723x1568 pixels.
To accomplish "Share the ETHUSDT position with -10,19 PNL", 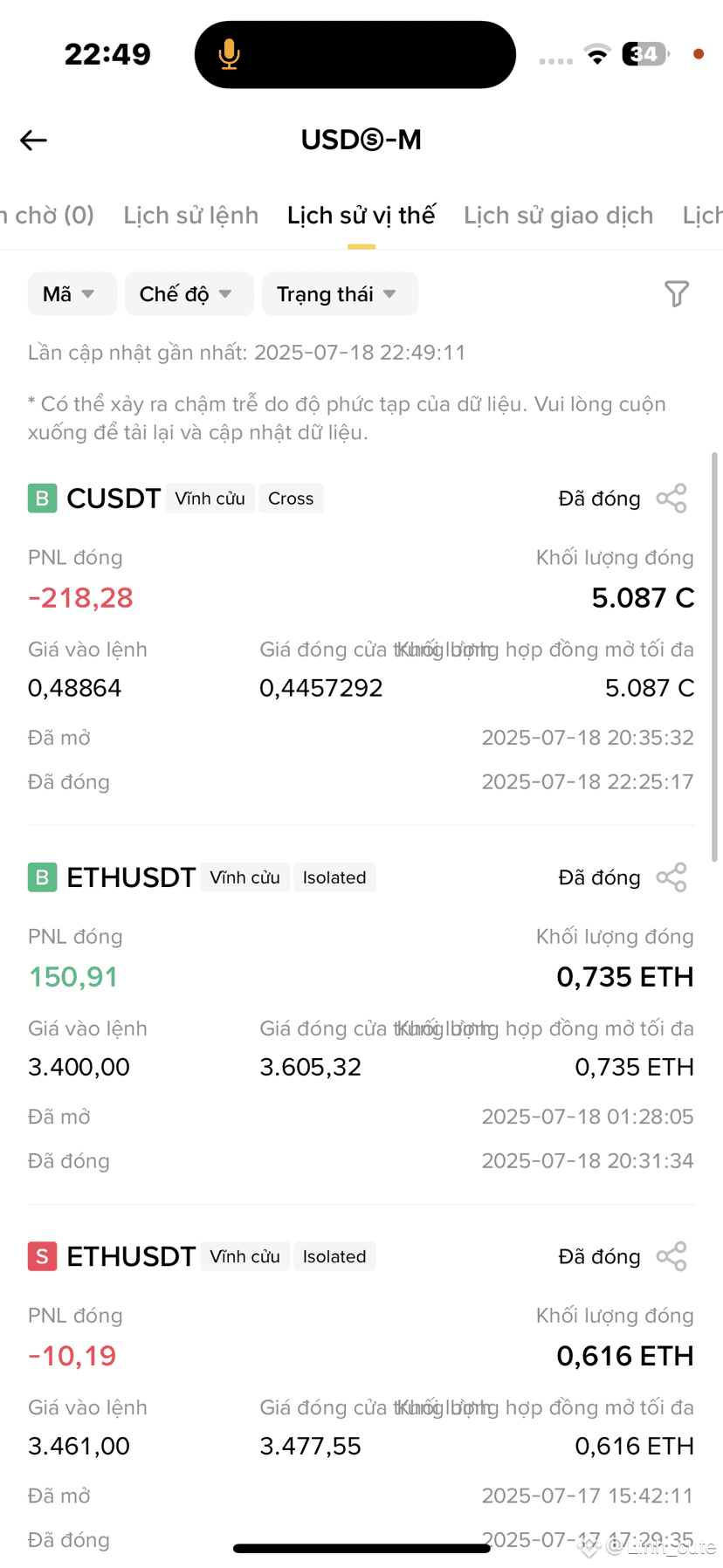I will pyautogui.click(x=671, y=1256).
